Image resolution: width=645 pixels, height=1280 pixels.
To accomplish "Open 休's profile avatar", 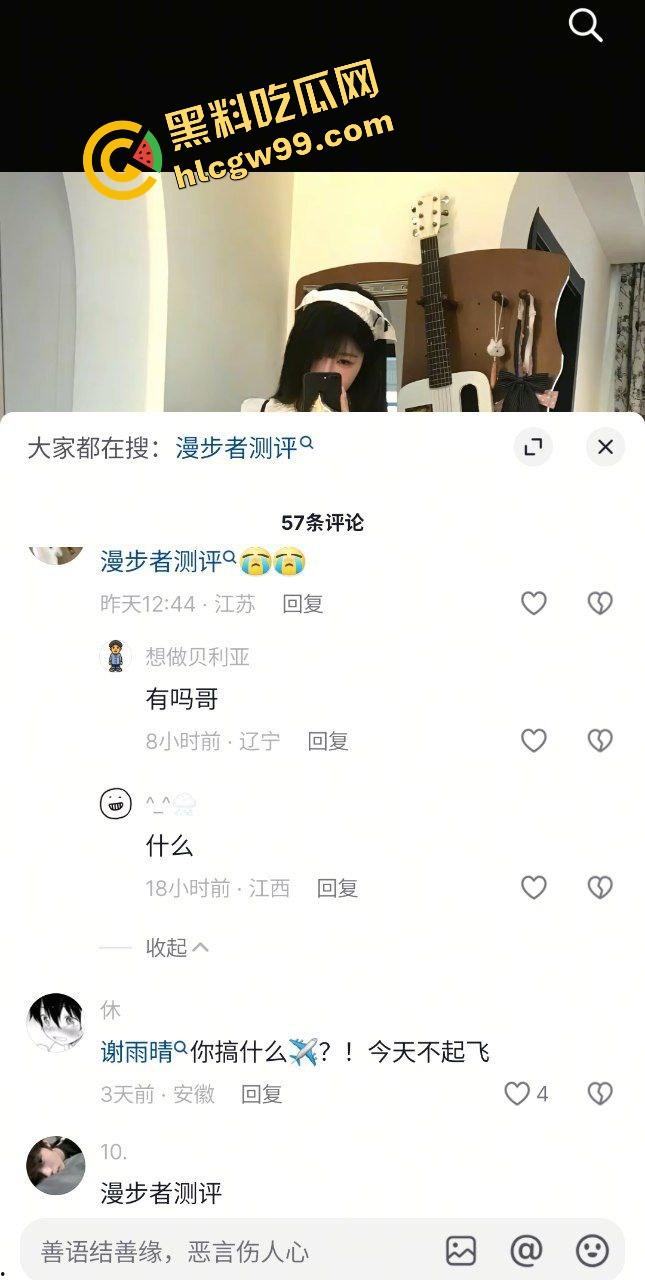I will pos(55,1023).
